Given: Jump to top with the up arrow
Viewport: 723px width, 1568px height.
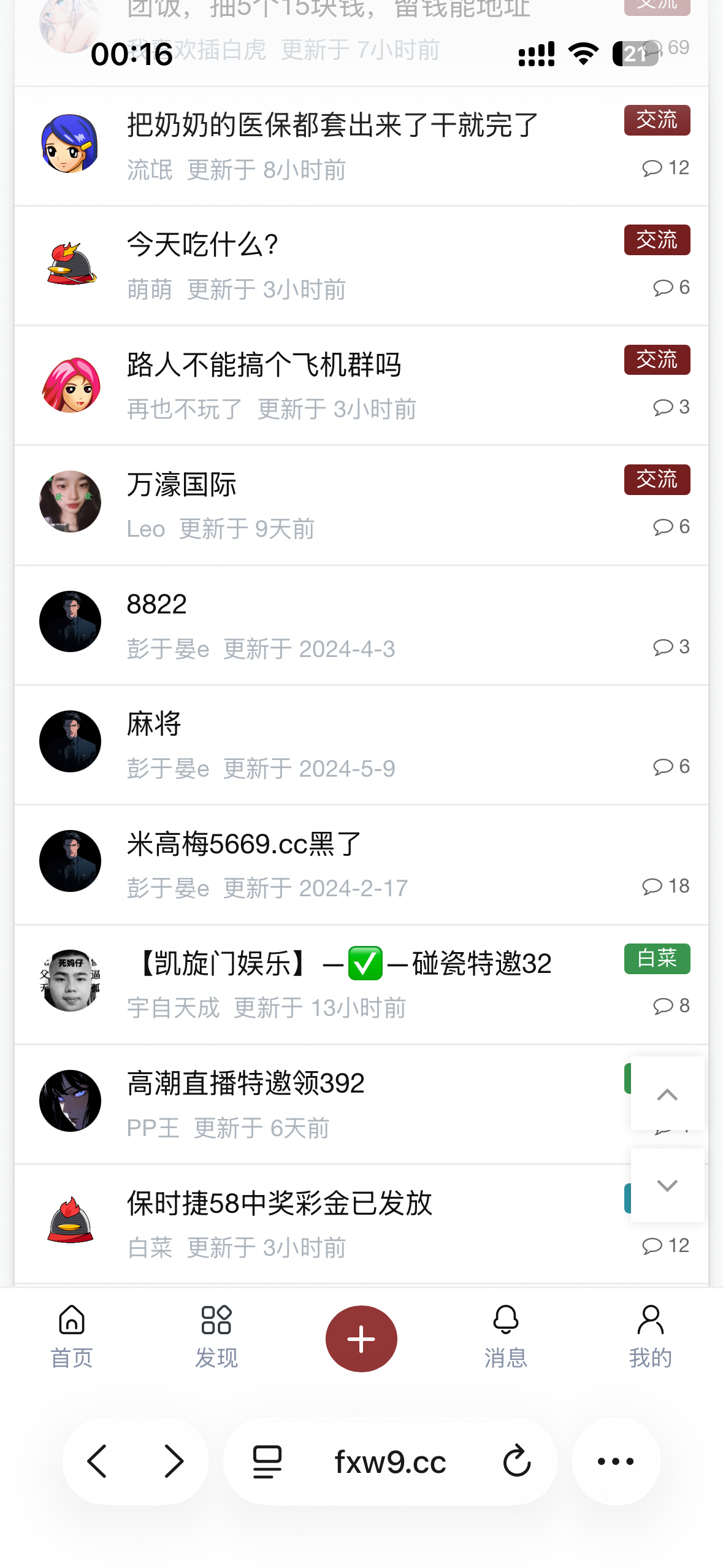Looking at the screenshot, I should (667, 1094).
